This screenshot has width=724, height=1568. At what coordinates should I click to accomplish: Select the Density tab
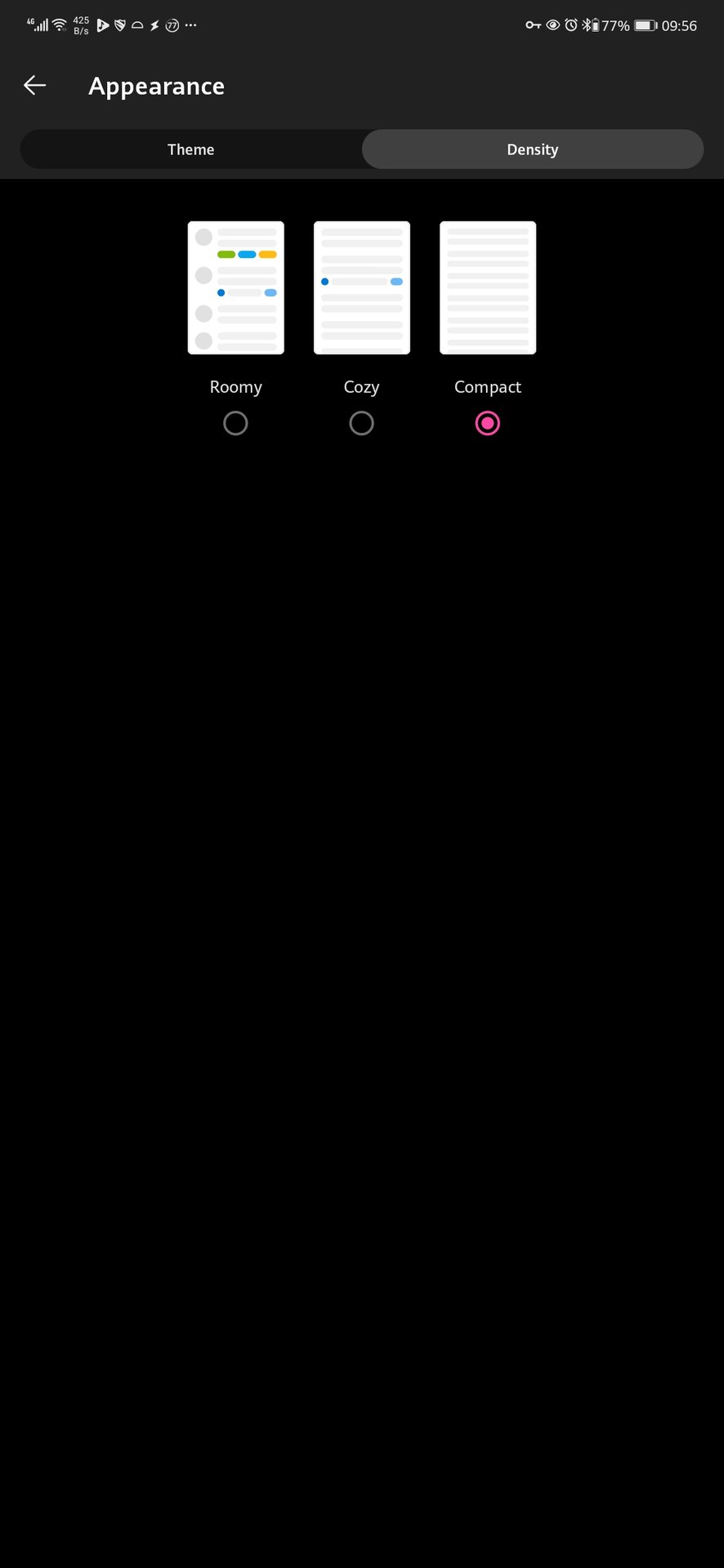pyautogui.click(x=533, y=149)
